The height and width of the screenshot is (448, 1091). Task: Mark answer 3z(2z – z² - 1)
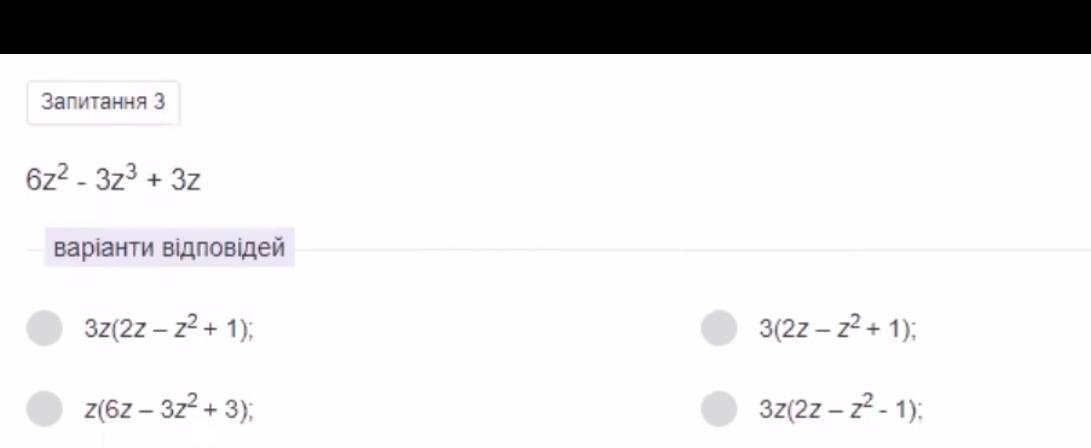click(x=719, y=408)
